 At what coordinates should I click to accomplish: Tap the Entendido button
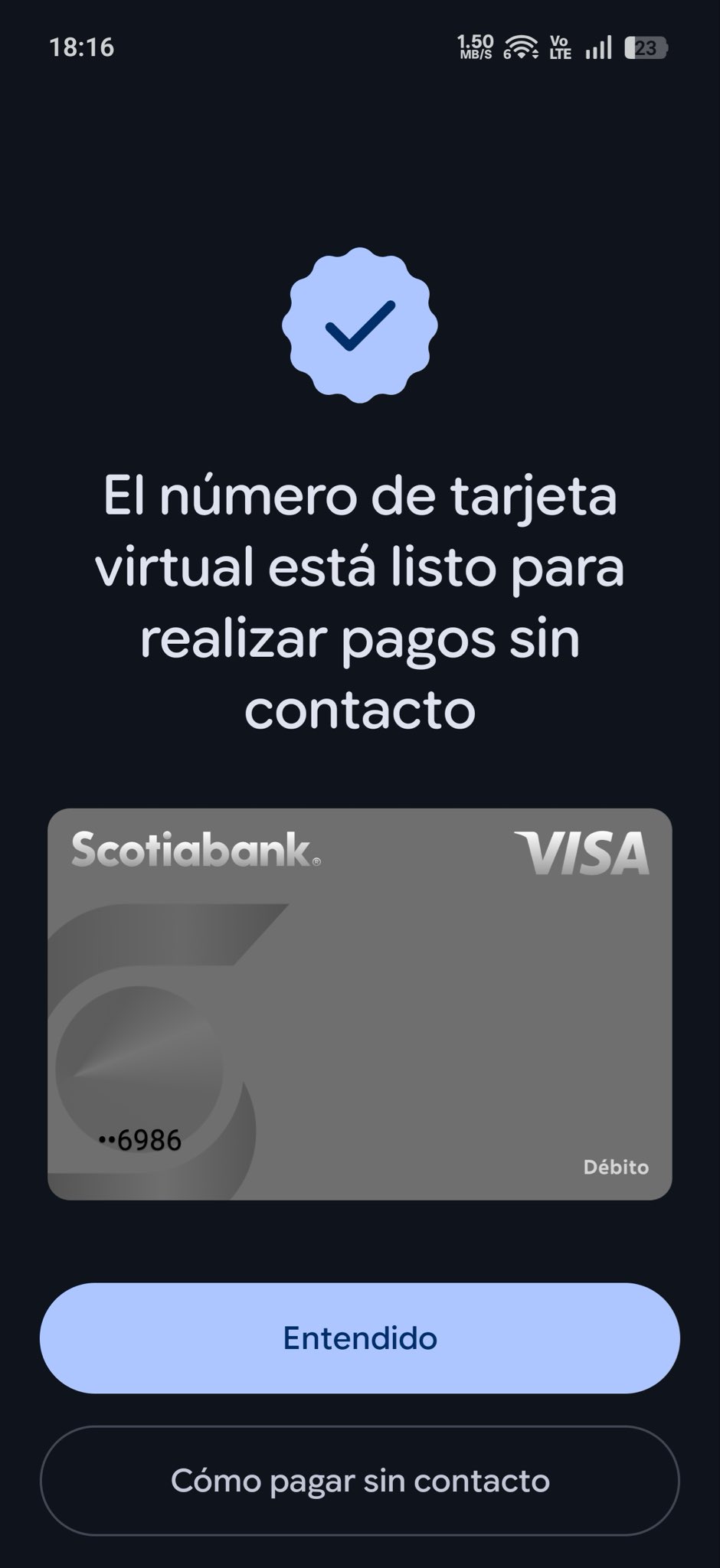click(x=360, y=1338)
